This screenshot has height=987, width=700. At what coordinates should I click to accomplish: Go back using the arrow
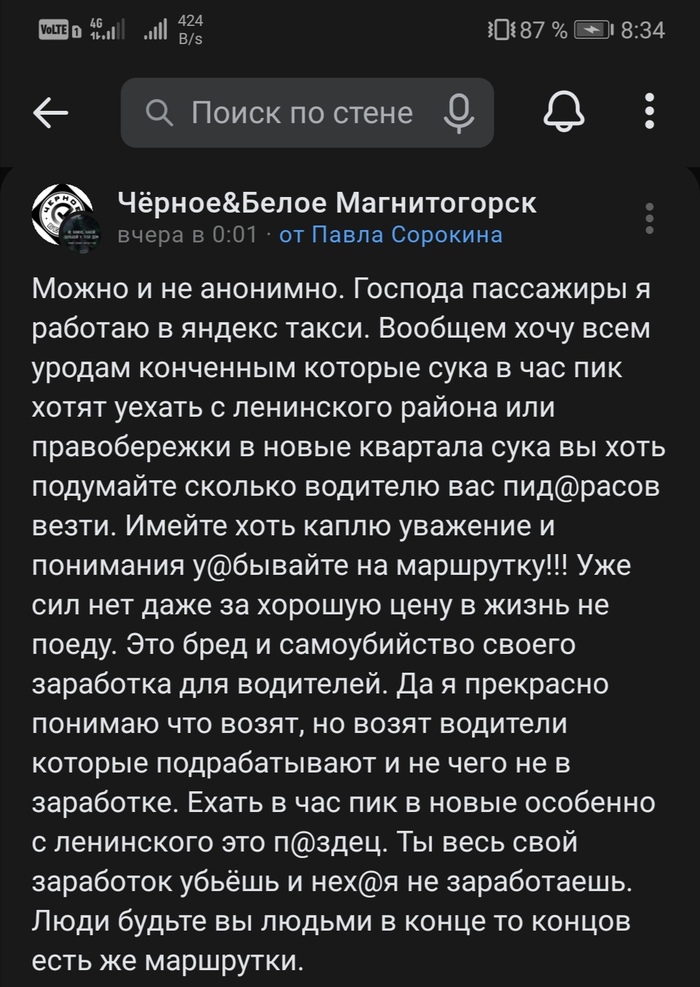pyautogui.click(x=51, y=113)
